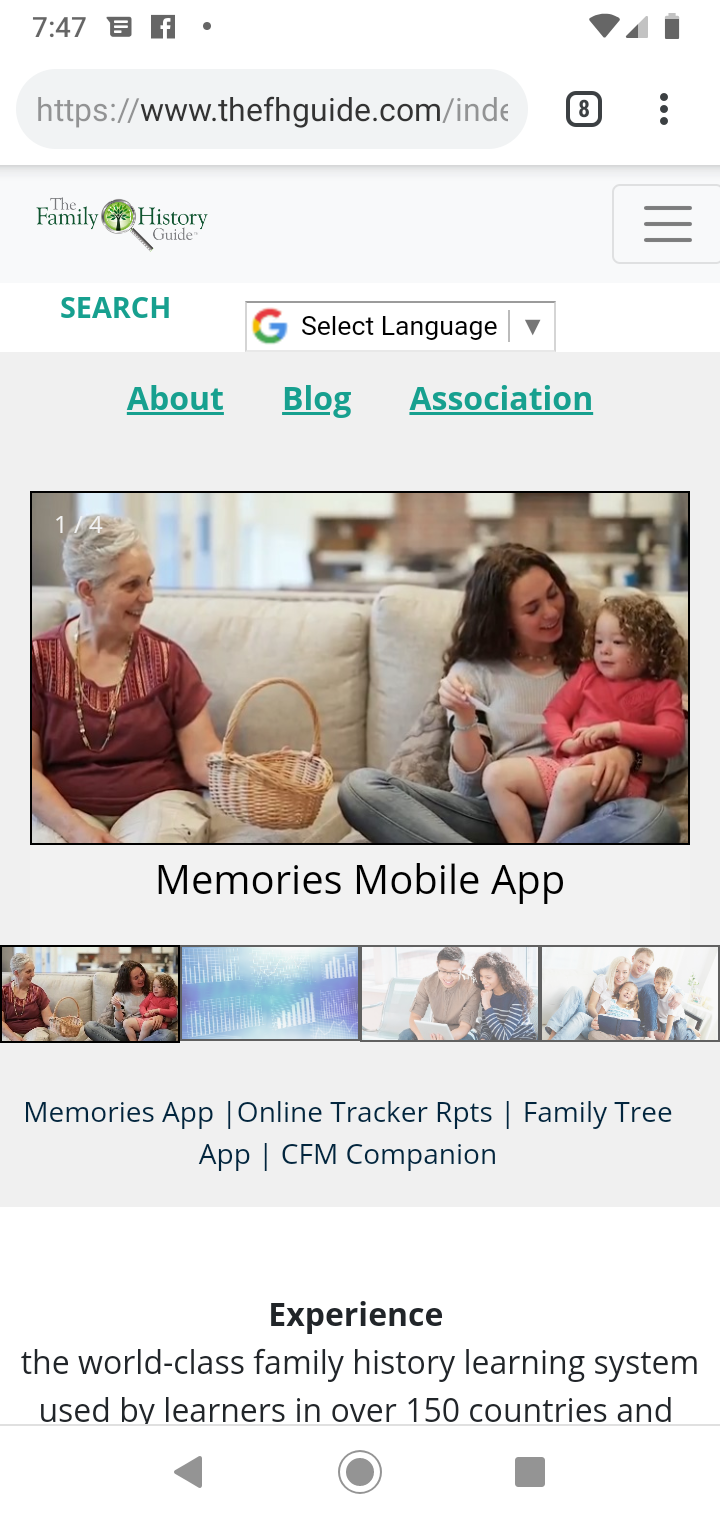The height and width of the screenshot is (1520, 720).
Task: Select the blue charts slide thumbnail
Action: click(x=270, y=994)
